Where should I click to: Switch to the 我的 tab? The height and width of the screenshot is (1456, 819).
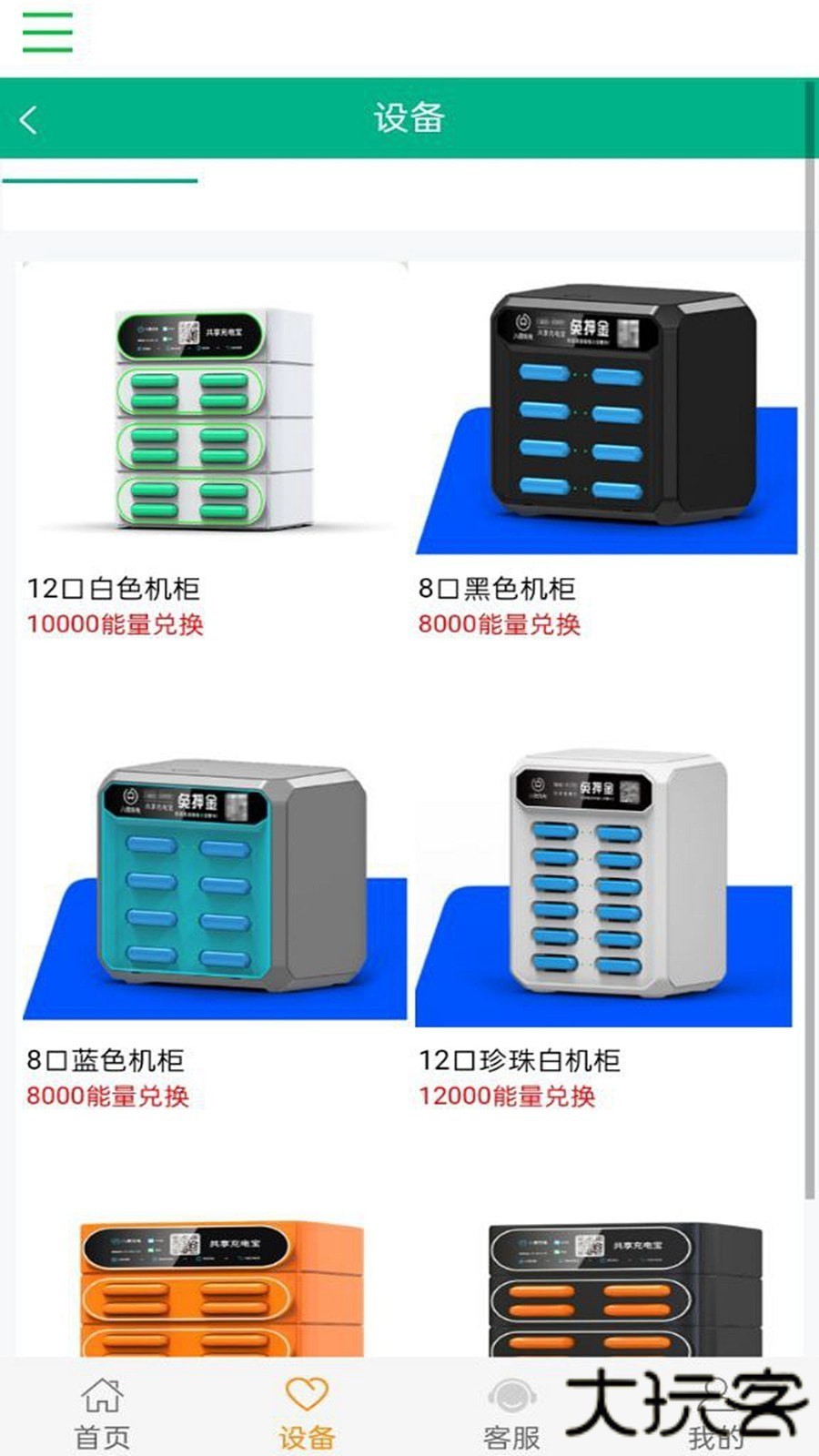click(716, 1412)
